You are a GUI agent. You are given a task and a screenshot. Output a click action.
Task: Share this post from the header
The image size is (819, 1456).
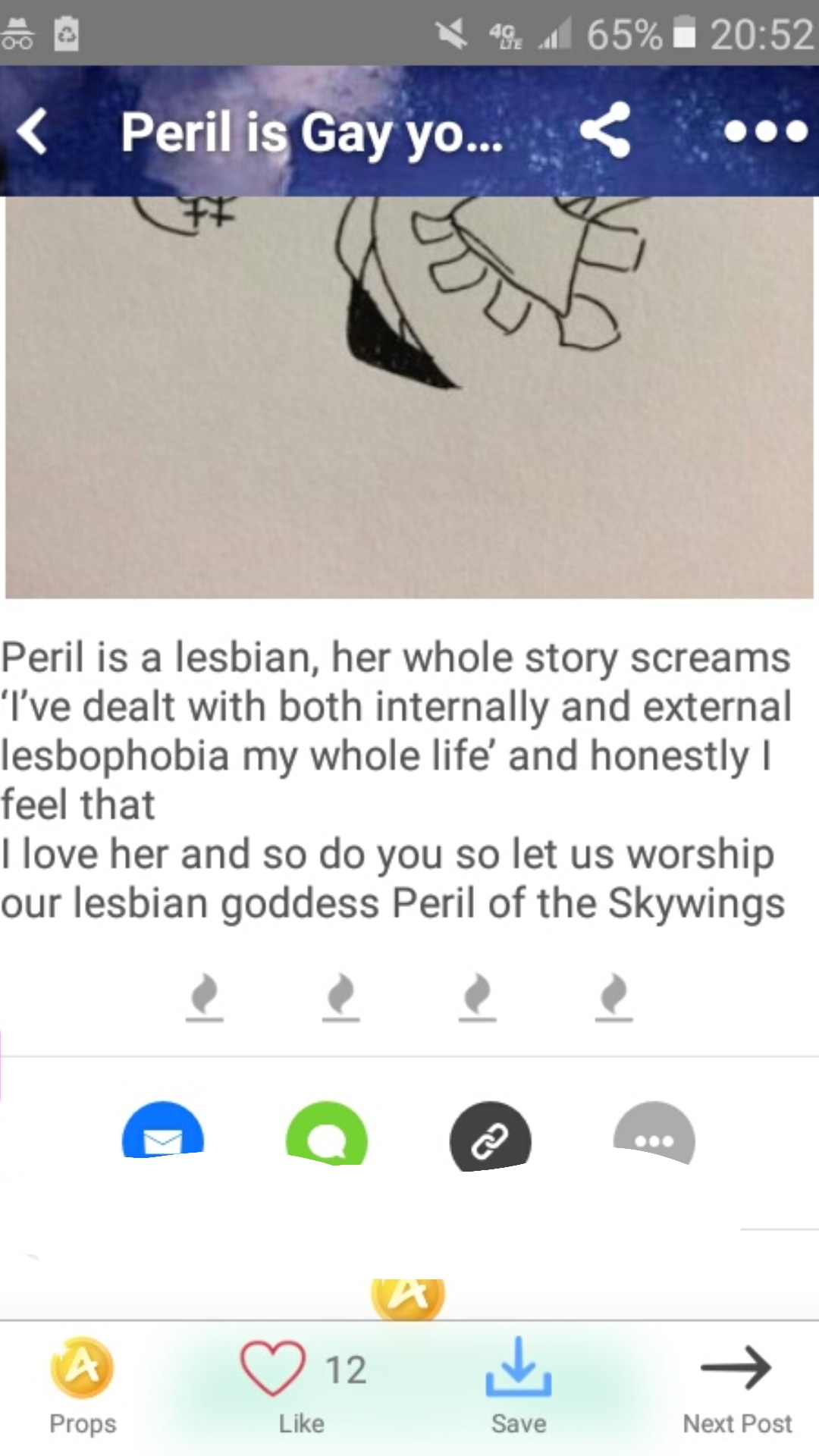[x=605, y=130]
